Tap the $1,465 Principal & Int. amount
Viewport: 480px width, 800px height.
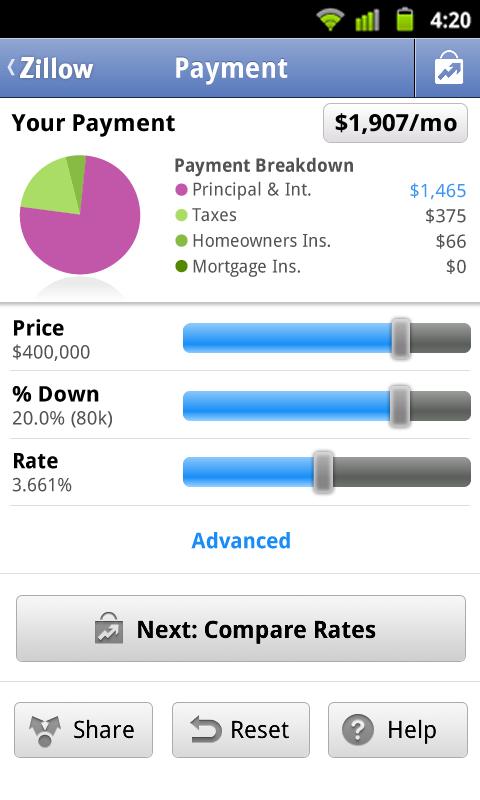coord(438,191)
